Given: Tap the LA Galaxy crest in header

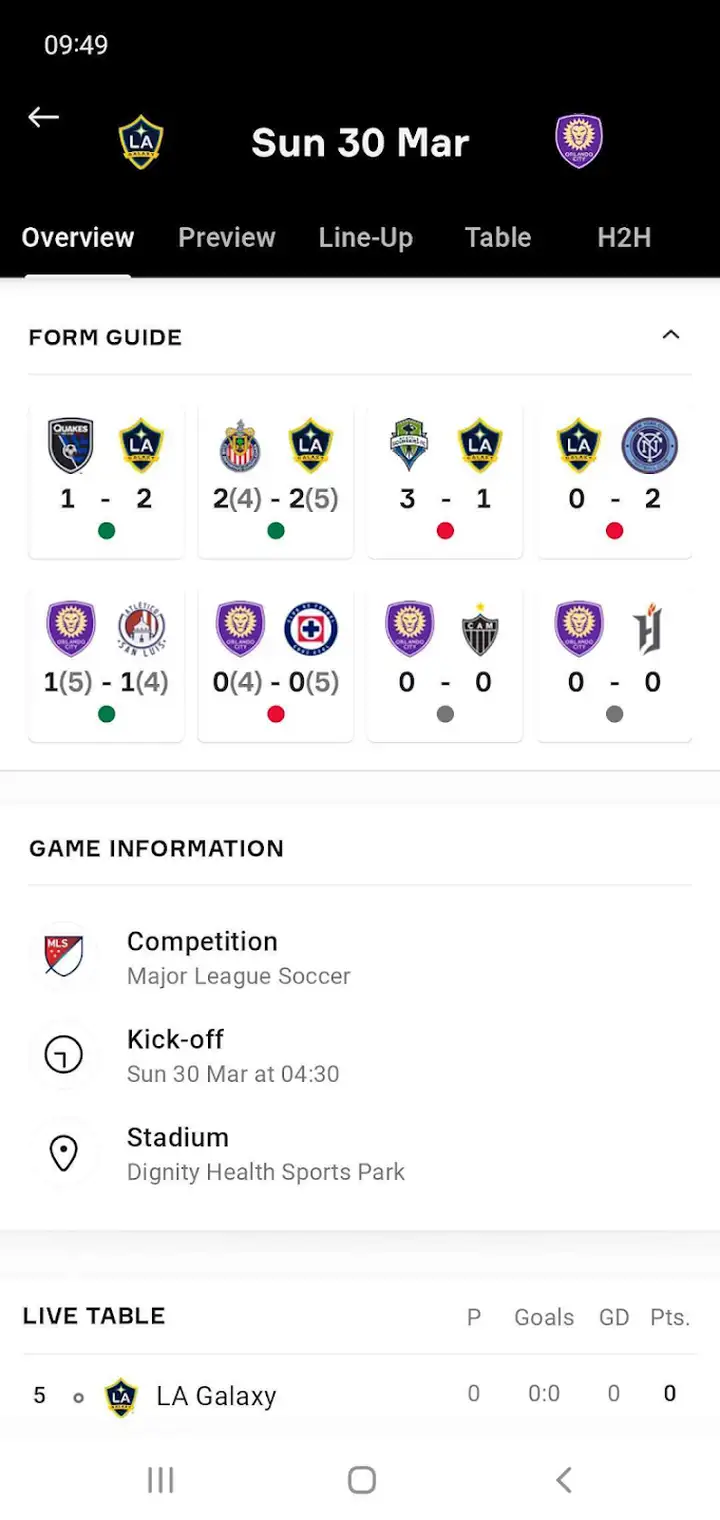Looking at the screenshot, I should 141,141.
